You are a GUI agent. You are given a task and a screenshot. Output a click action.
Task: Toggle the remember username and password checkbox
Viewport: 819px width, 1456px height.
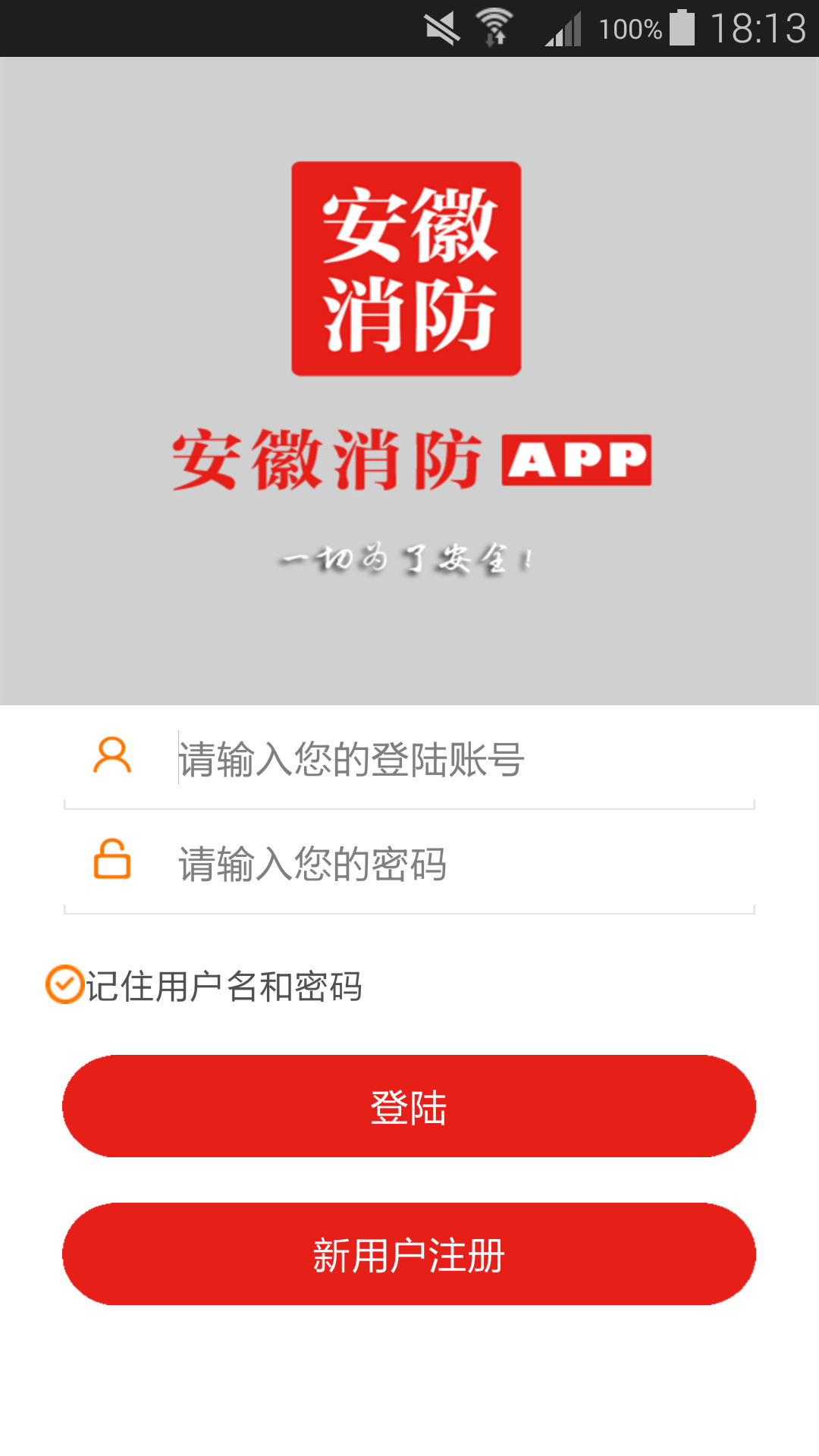pyautogui.click(x=65, y=984)
